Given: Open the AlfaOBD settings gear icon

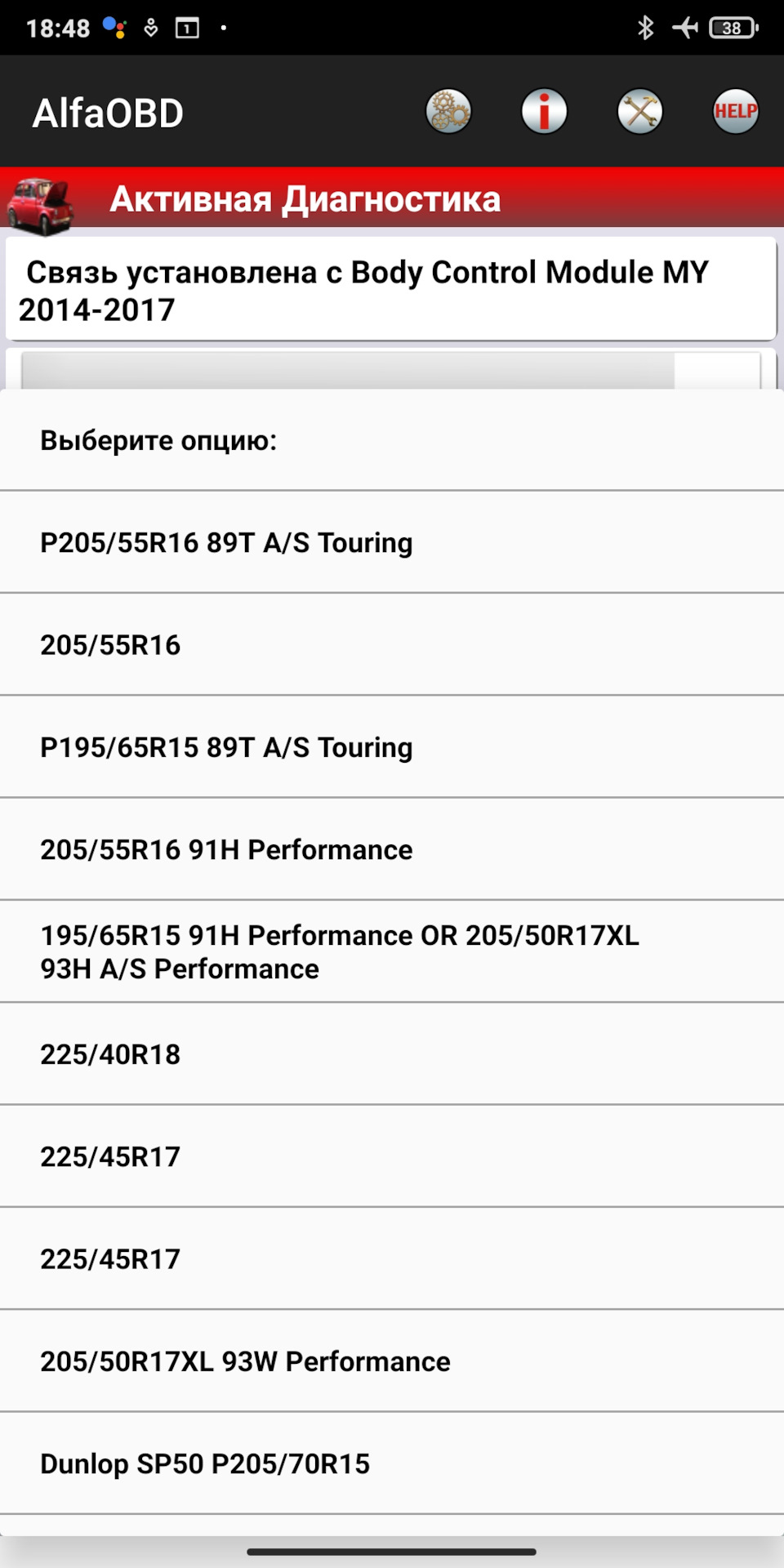Looking at the screenshot, I should tap(449, 111).
